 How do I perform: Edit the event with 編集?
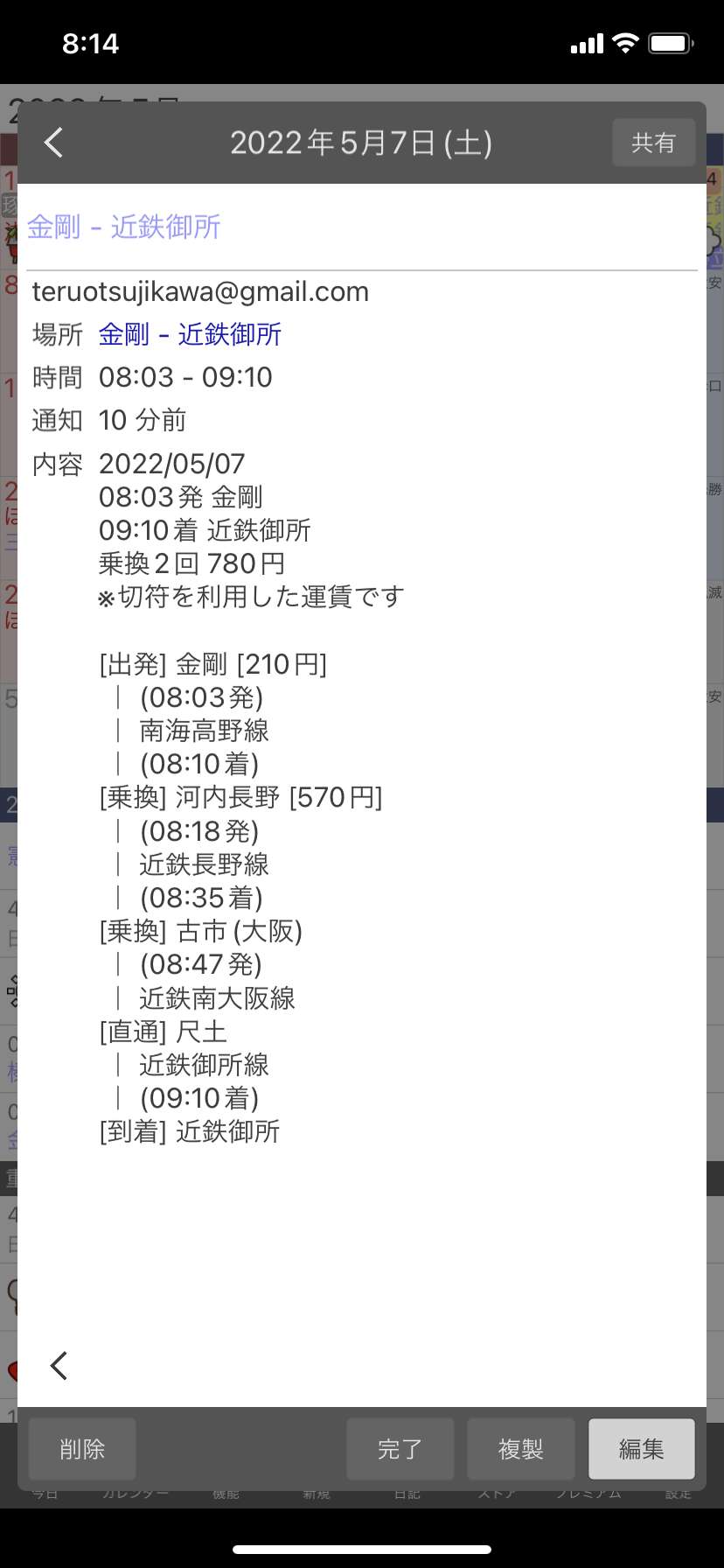click(x=642, y=1449)
